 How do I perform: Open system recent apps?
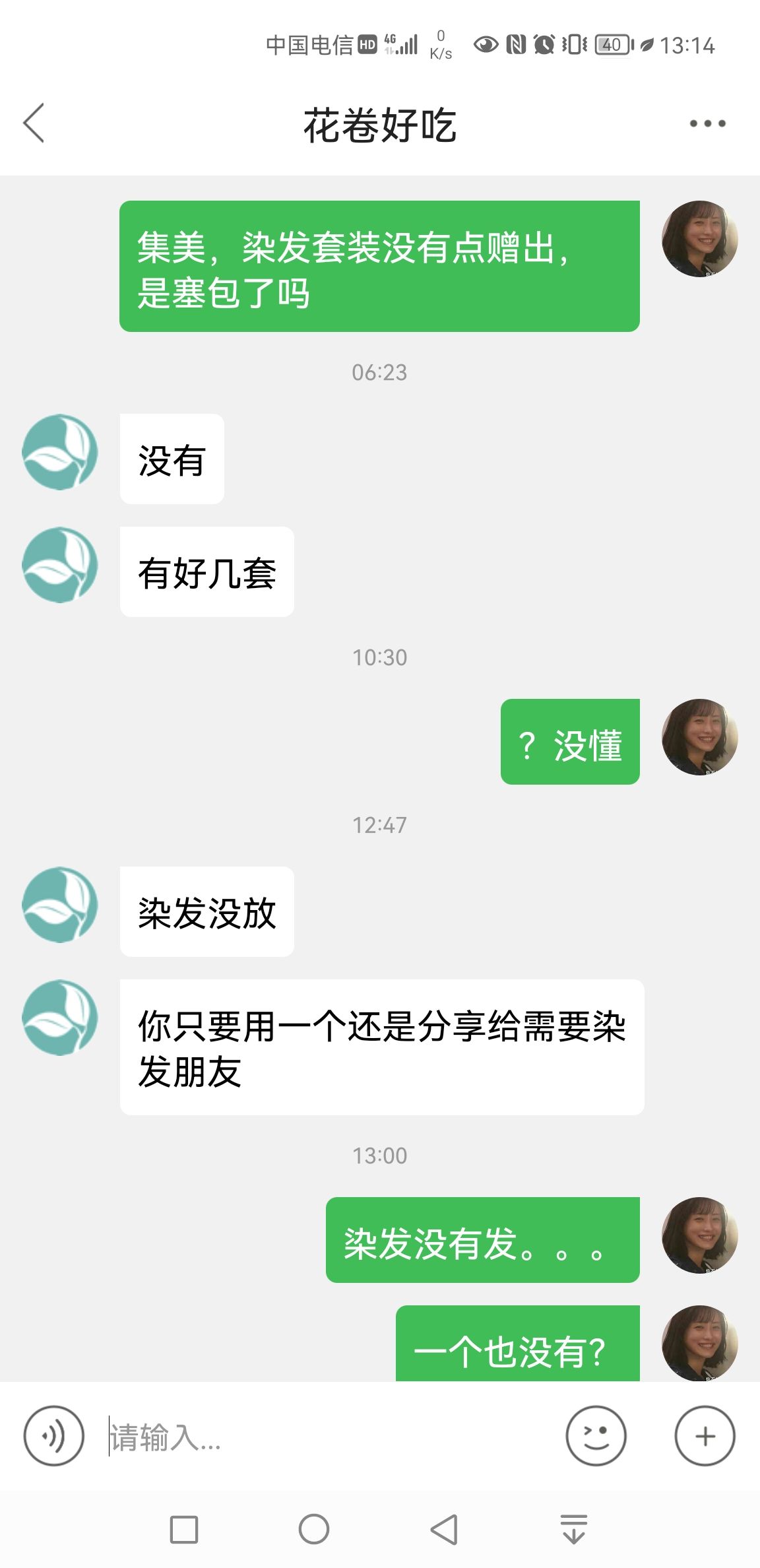[184, 1529]
